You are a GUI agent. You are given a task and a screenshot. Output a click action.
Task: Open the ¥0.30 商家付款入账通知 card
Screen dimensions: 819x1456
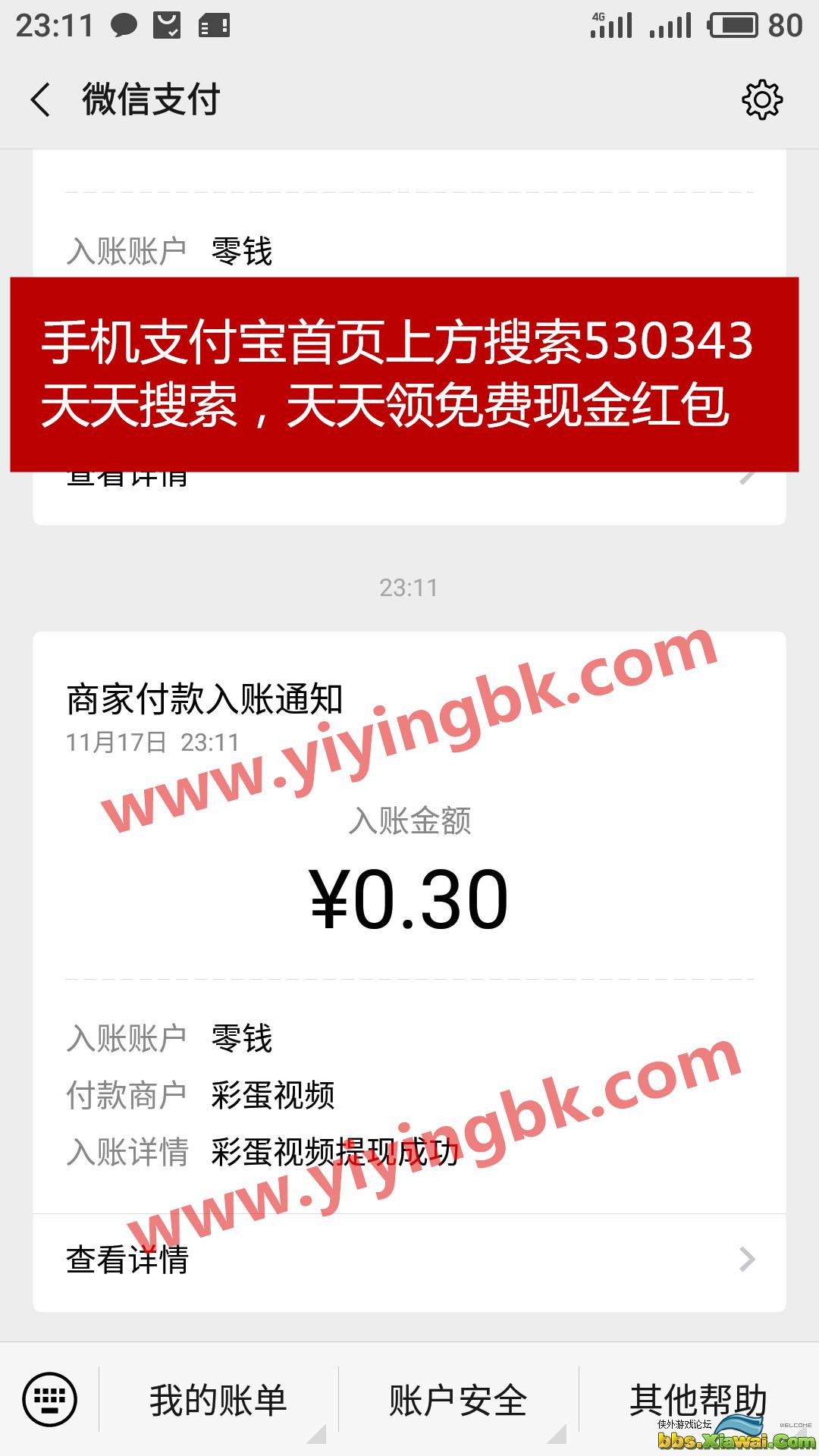(x=409, y=899)
